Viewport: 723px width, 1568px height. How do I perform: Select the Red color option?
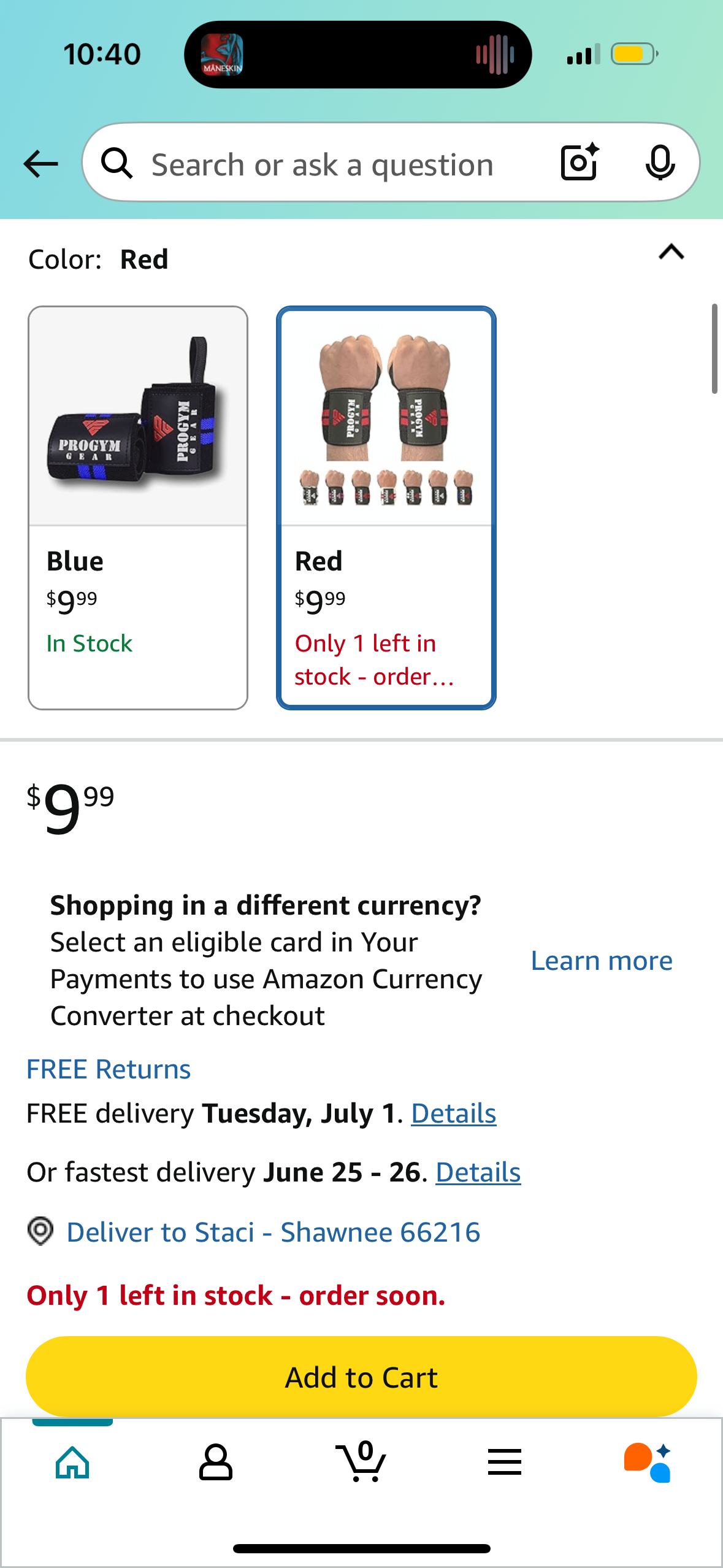(x=386, y=507)
